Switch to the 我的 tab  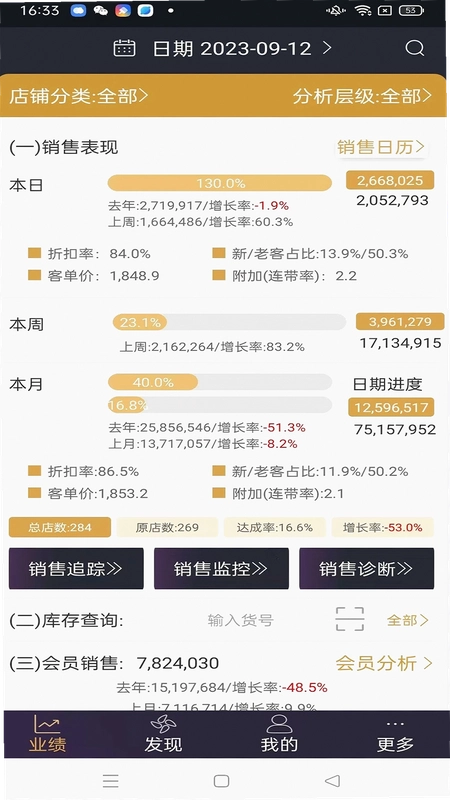pyautogui.click(x=279, y=734)
